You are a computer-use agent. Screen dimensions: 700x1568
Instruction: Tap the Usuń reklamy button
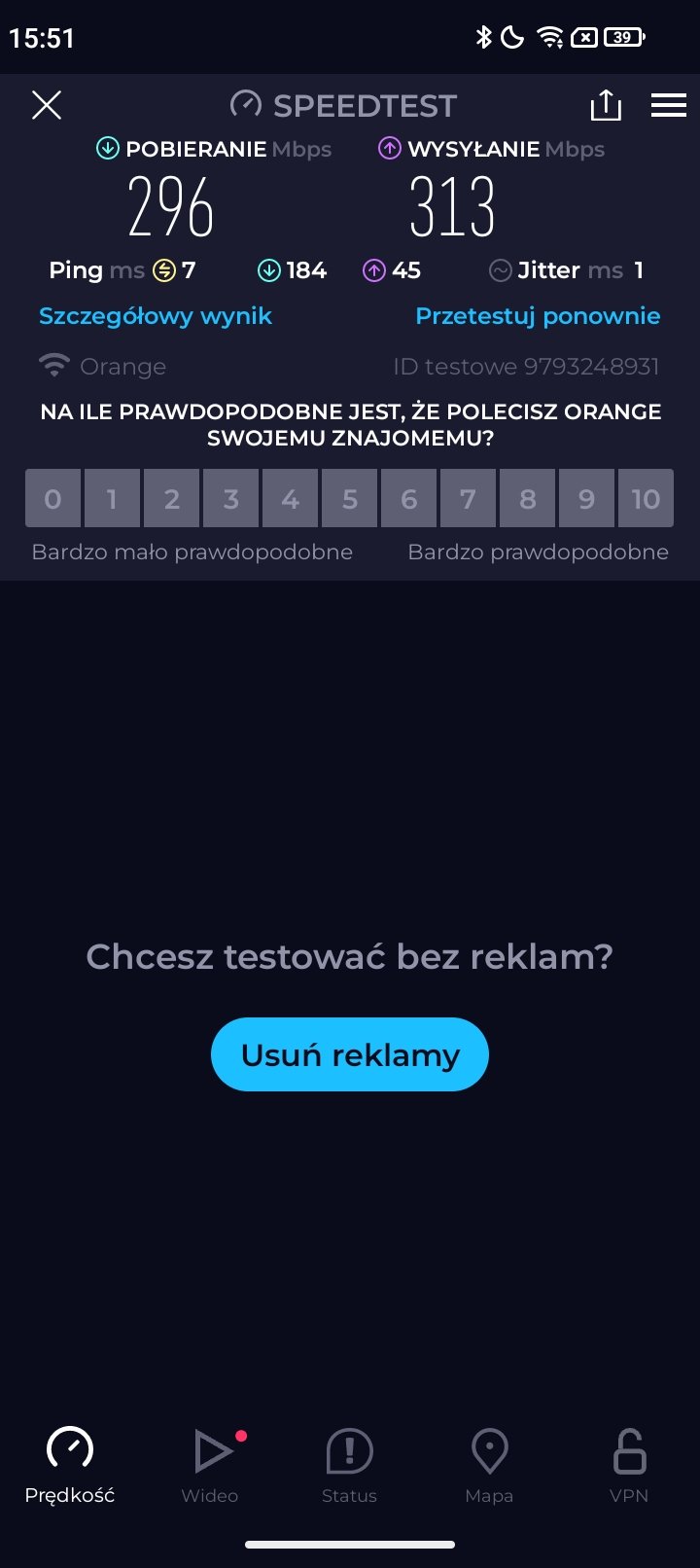pyautogui.click(x=350, y=1054)
